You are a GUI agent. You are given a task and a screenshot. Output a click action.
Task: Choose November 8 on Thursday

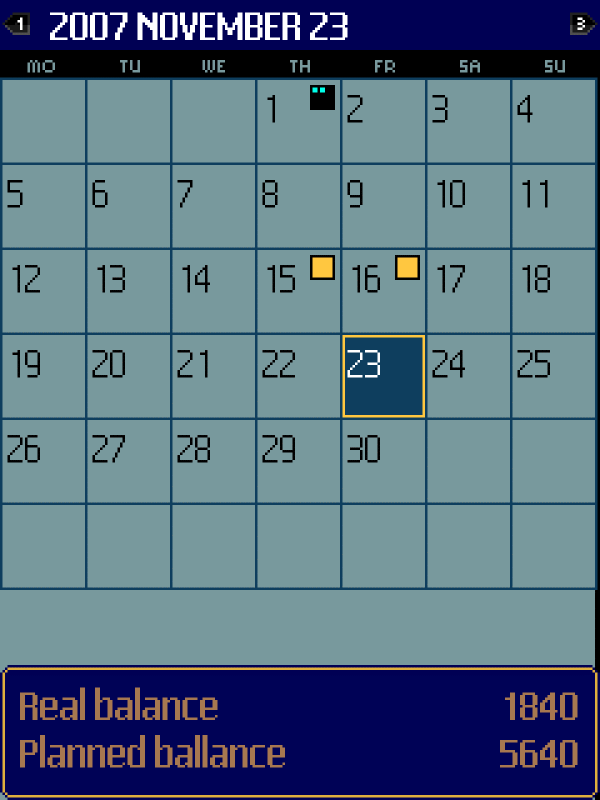click(x=298, y=206)
